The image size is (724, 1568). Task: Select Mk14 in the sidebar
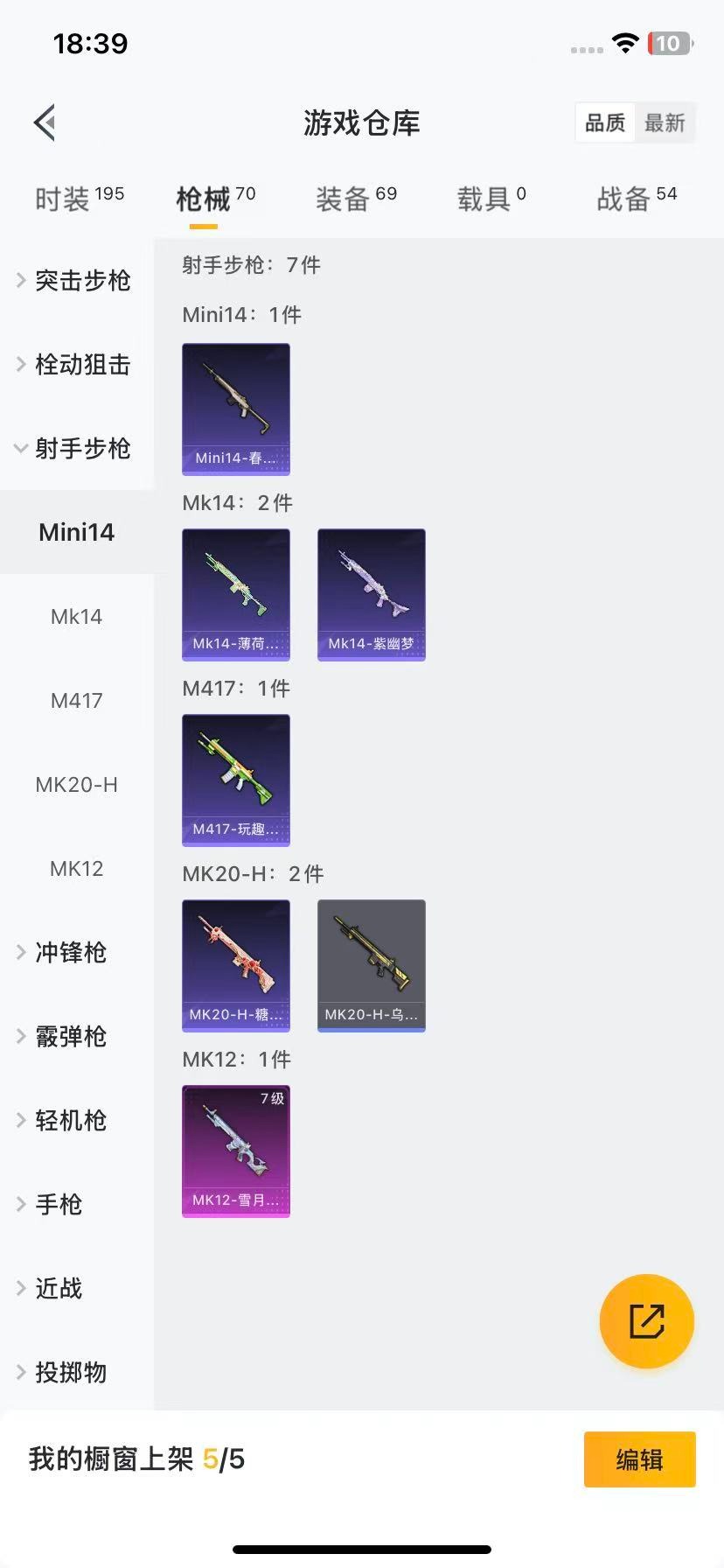77,616
